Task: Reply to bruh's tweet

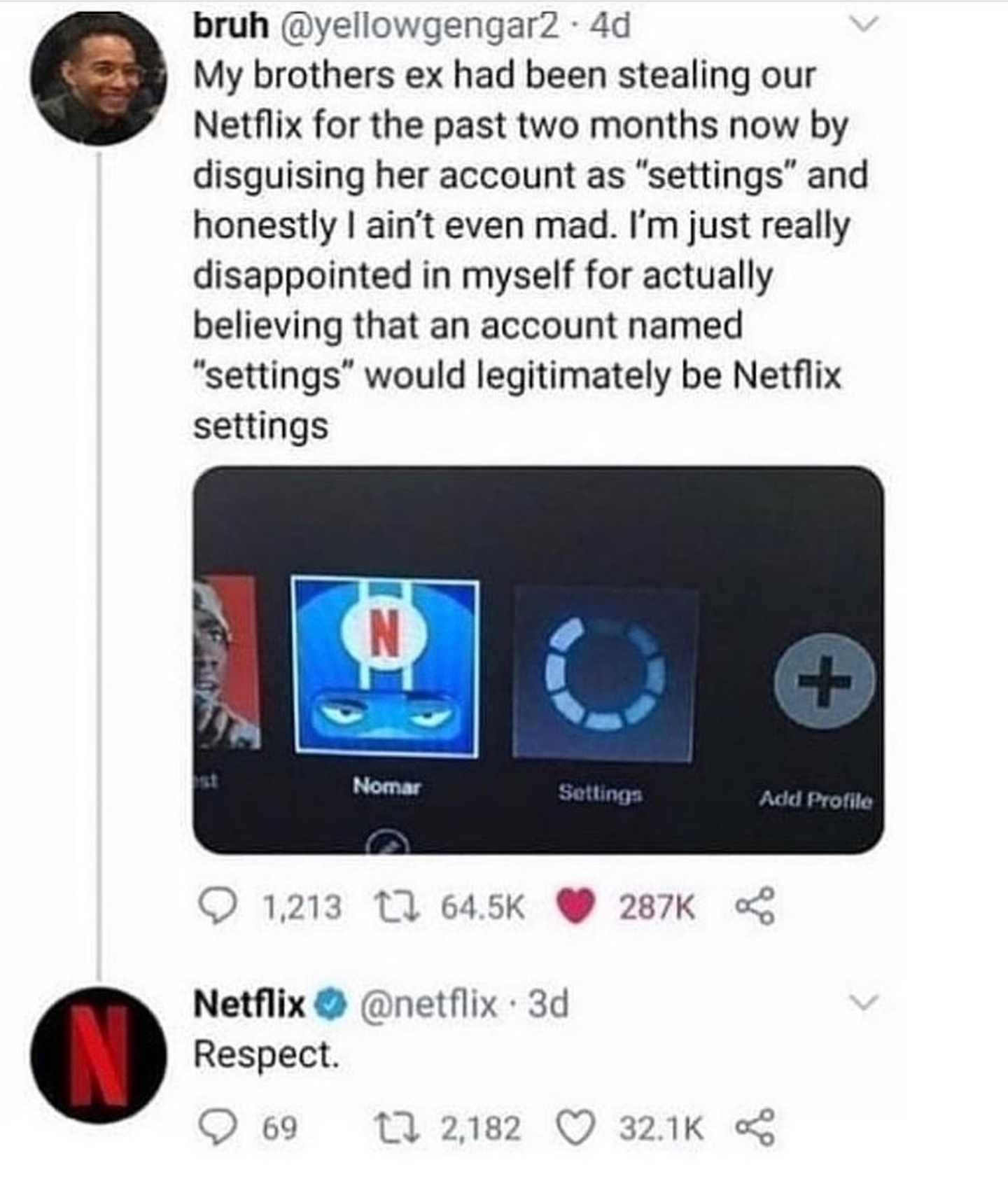Action: (x=217, y=907)
